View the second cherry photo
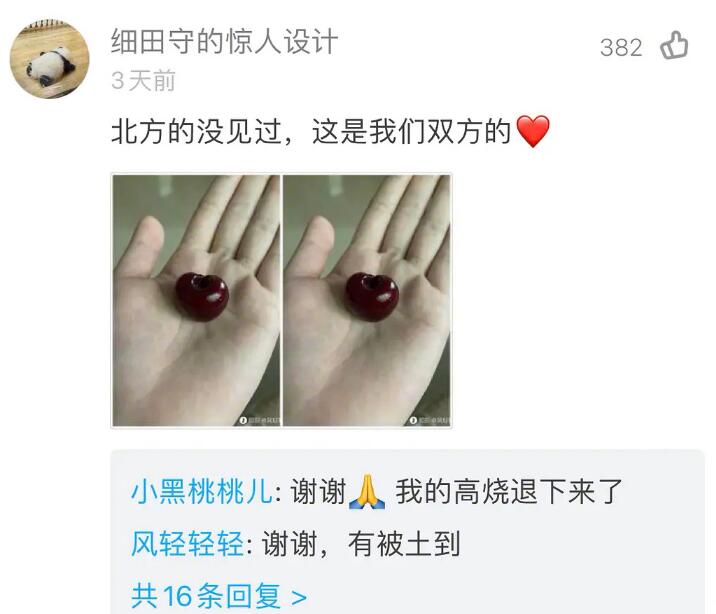 coord(367,300)
